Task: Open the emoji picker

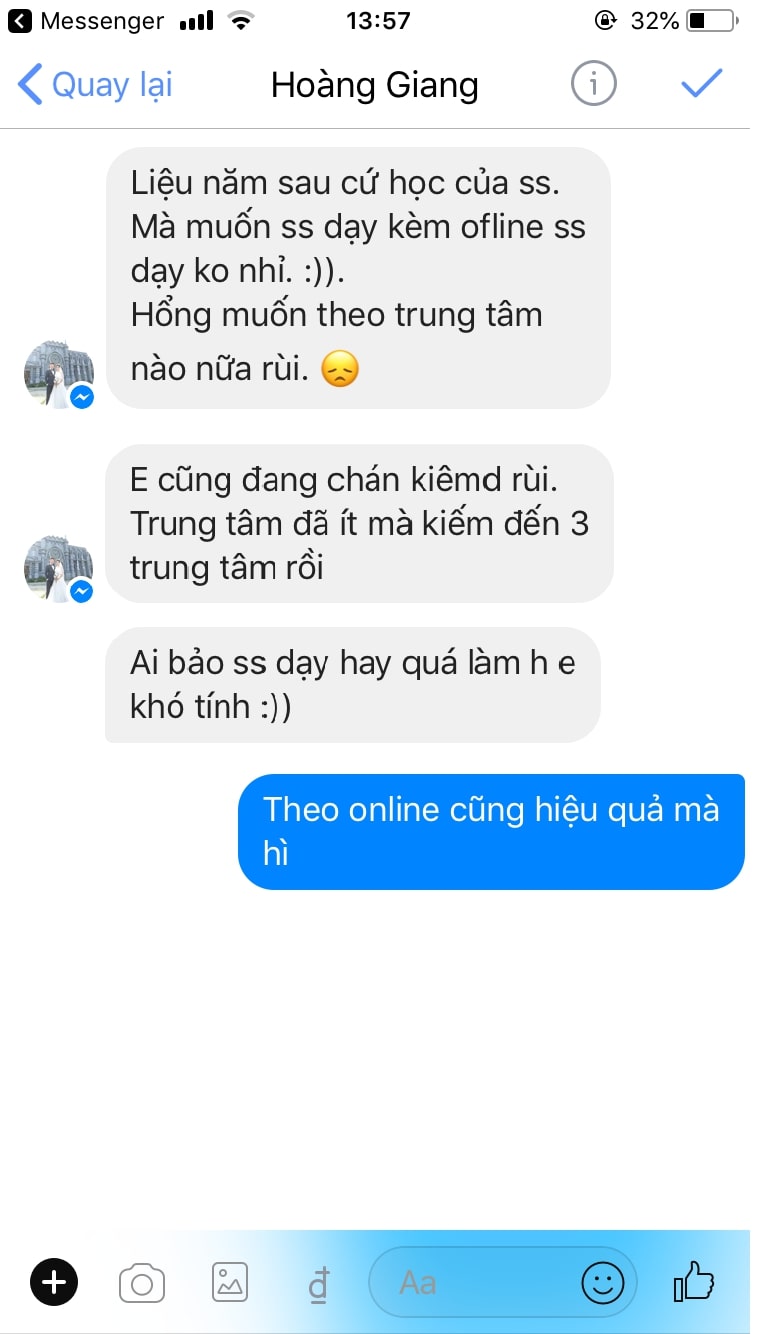Action: 603,1282
